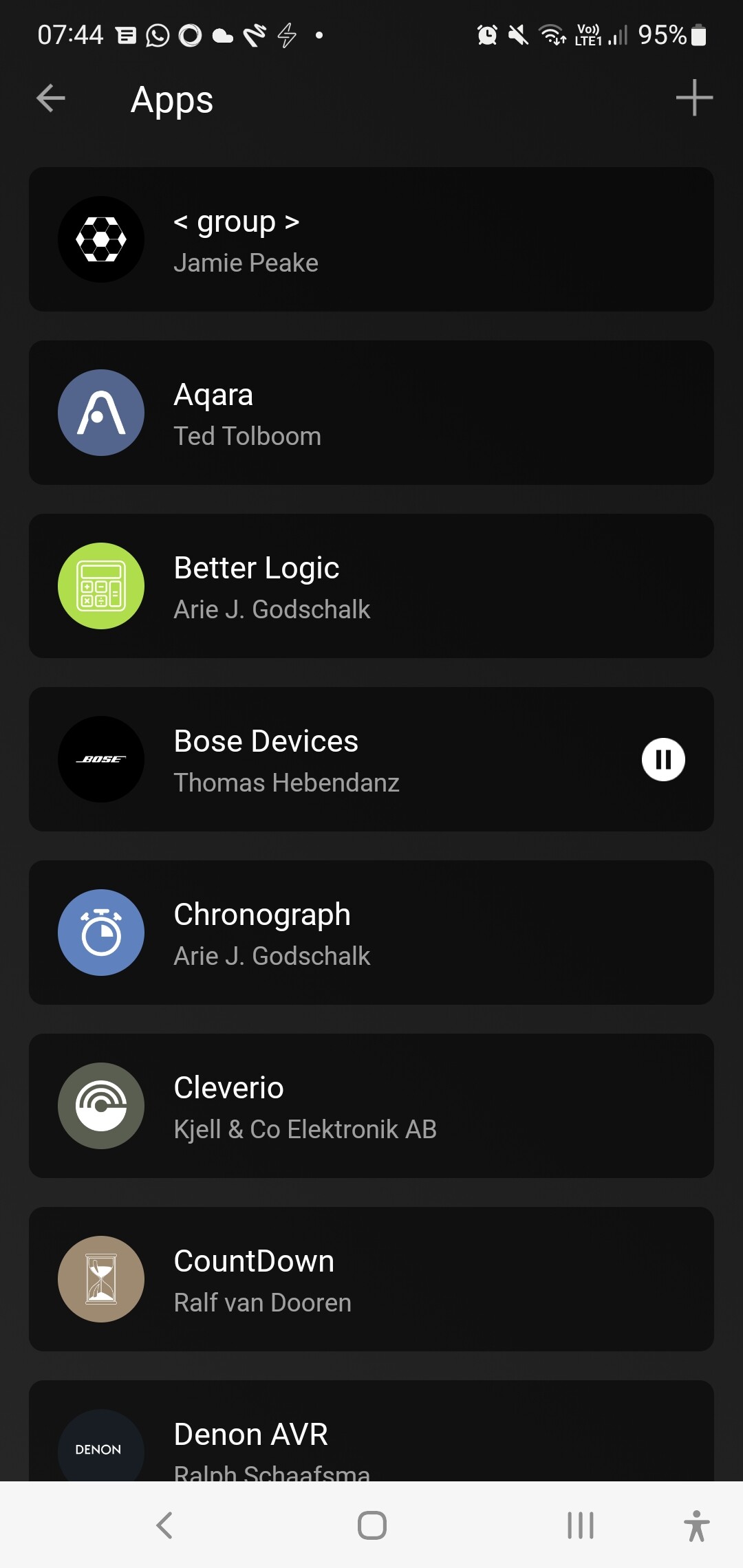This screenshot has width=743, height=1568.
Task: Show recent apps from navigation bar
Action: [x=580, y=1525]
